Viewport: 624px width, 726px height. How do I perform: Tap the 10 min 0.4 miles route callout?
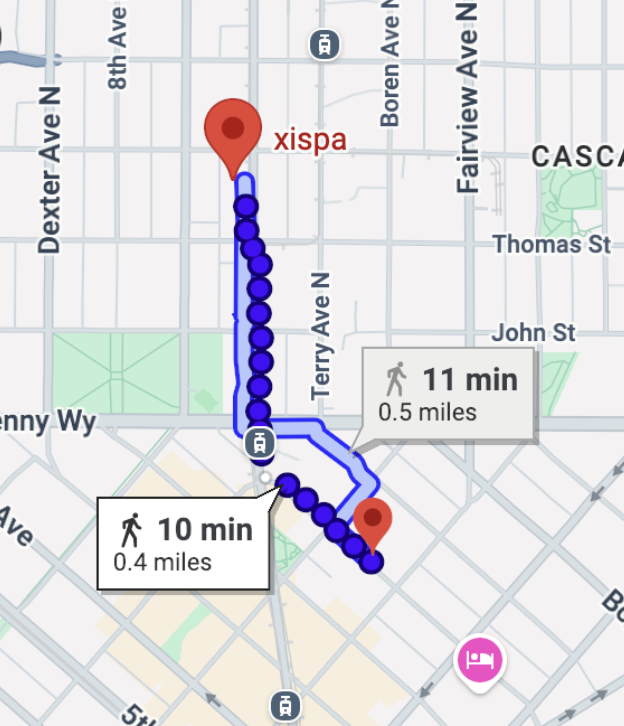pos(184,544)
